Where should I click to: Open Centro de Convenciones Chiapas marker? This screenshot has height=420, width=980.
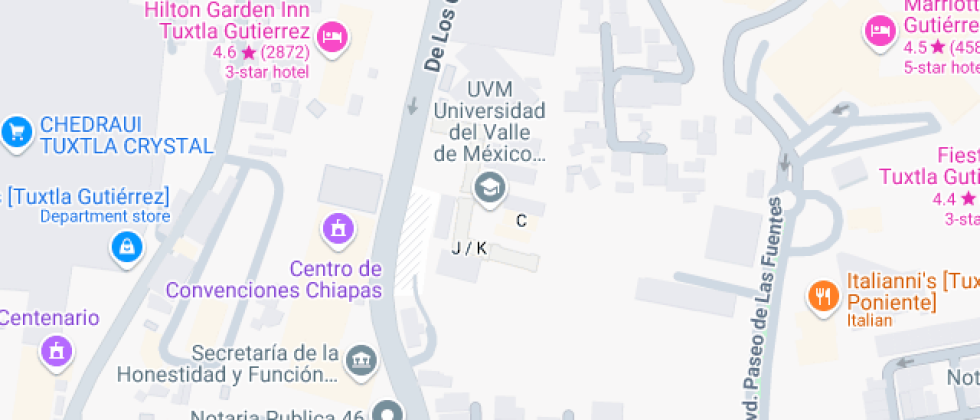339,228
